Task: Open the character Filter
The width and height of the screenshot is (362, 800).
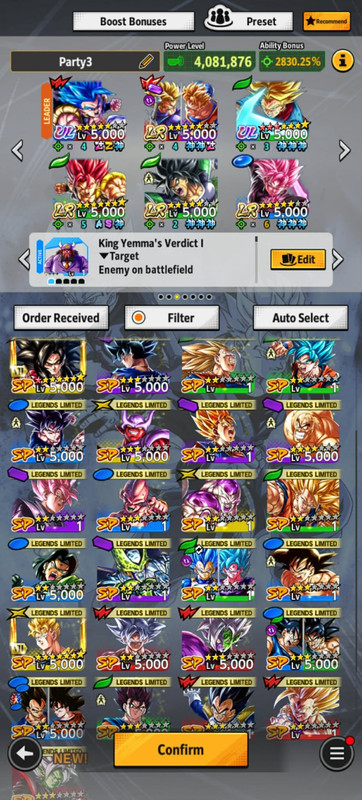Action: pos(172,318)
